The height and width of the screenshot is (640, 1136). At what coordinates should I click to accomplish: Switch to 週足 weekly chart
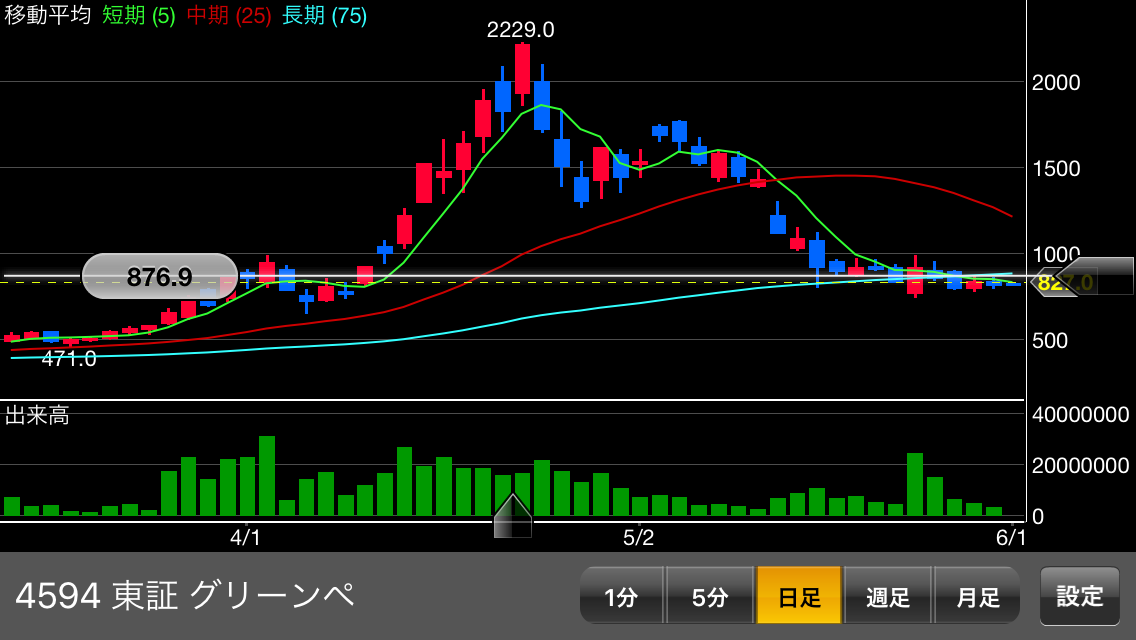click(888, 597)
